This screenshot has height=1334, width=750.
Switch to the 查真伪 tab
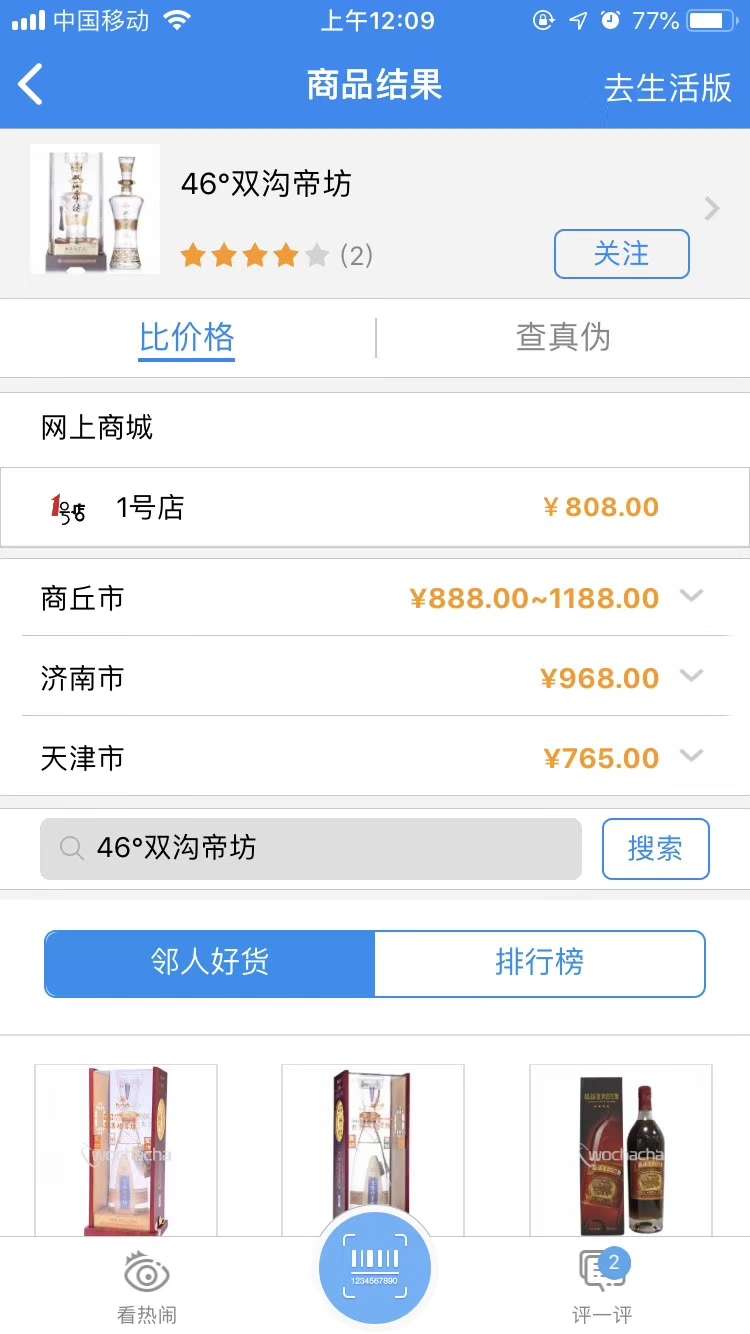pyautogui.click(x=563, y=337)
